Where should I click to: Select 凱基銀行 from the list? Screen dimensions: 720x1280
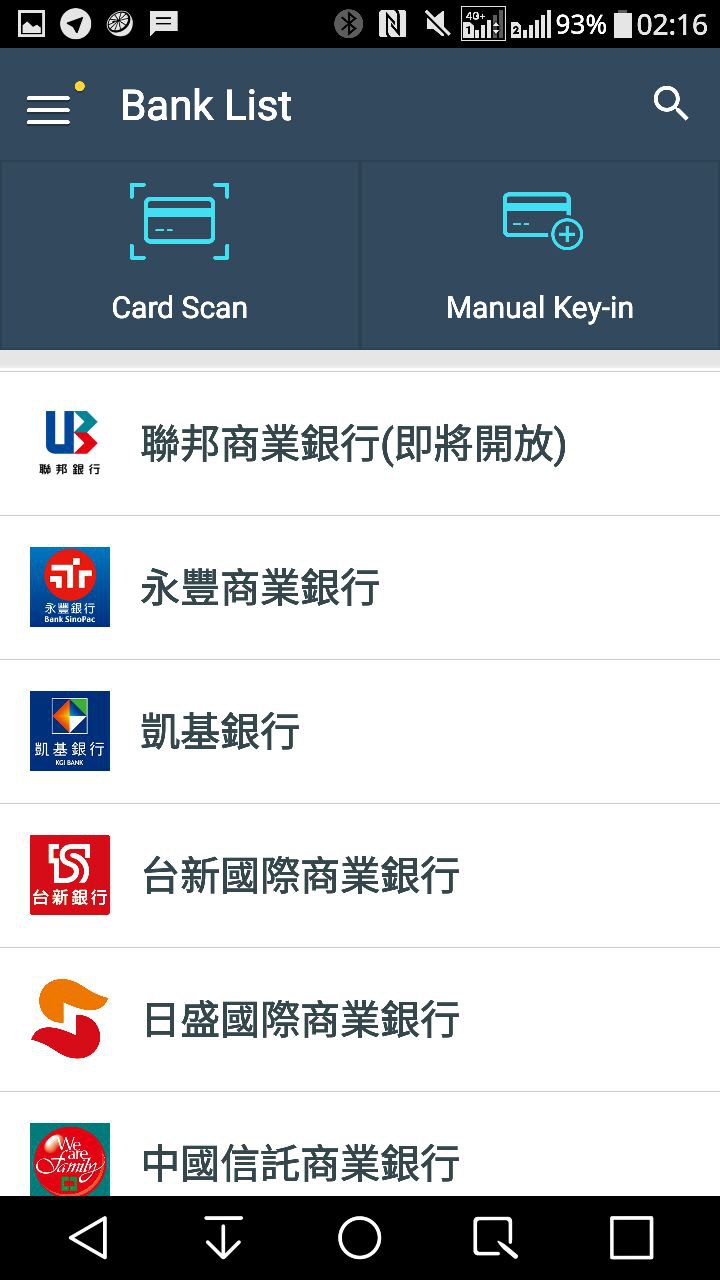click(360, 732)
